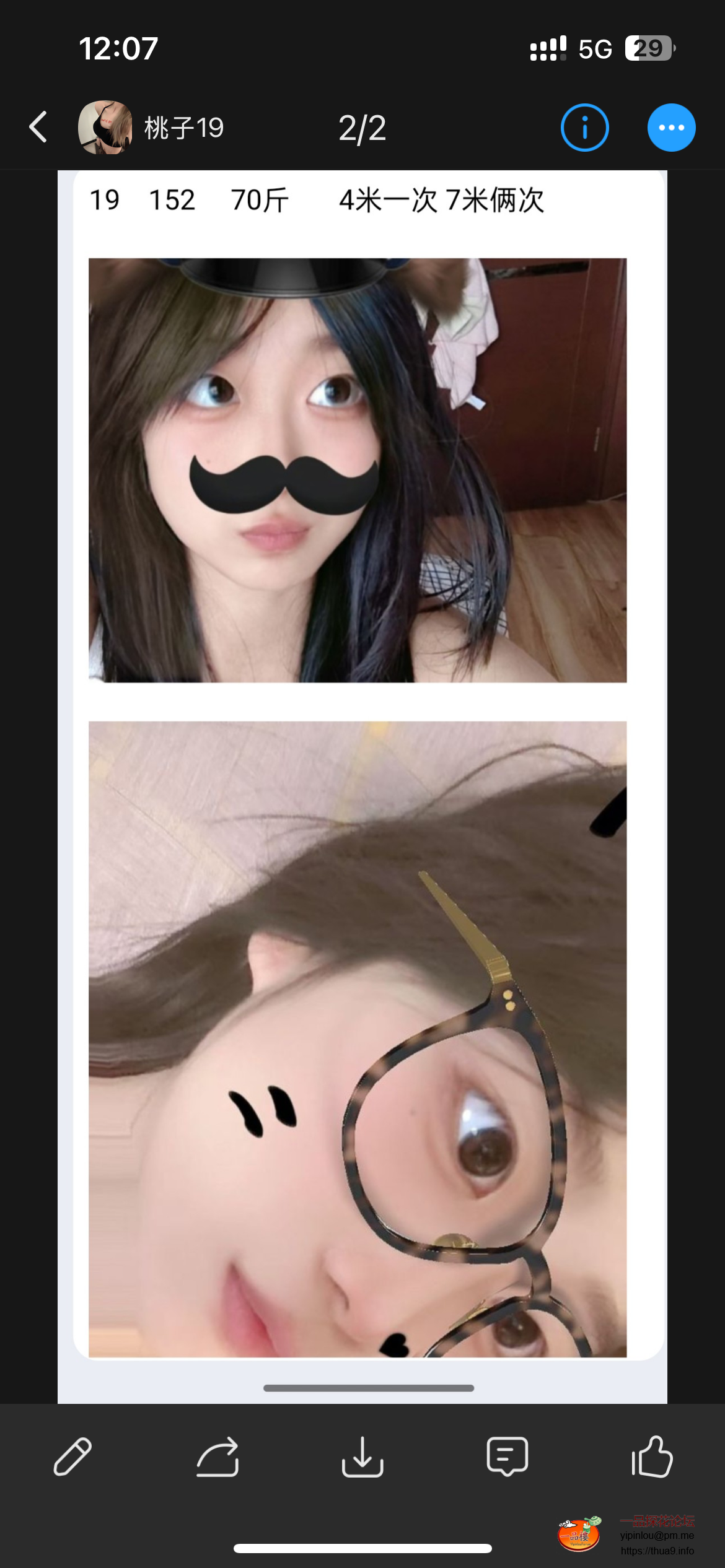Image resolution: width=725 pixels, height=1568 pixels.
Task: Open the comments for this image
Action: 507,1457
